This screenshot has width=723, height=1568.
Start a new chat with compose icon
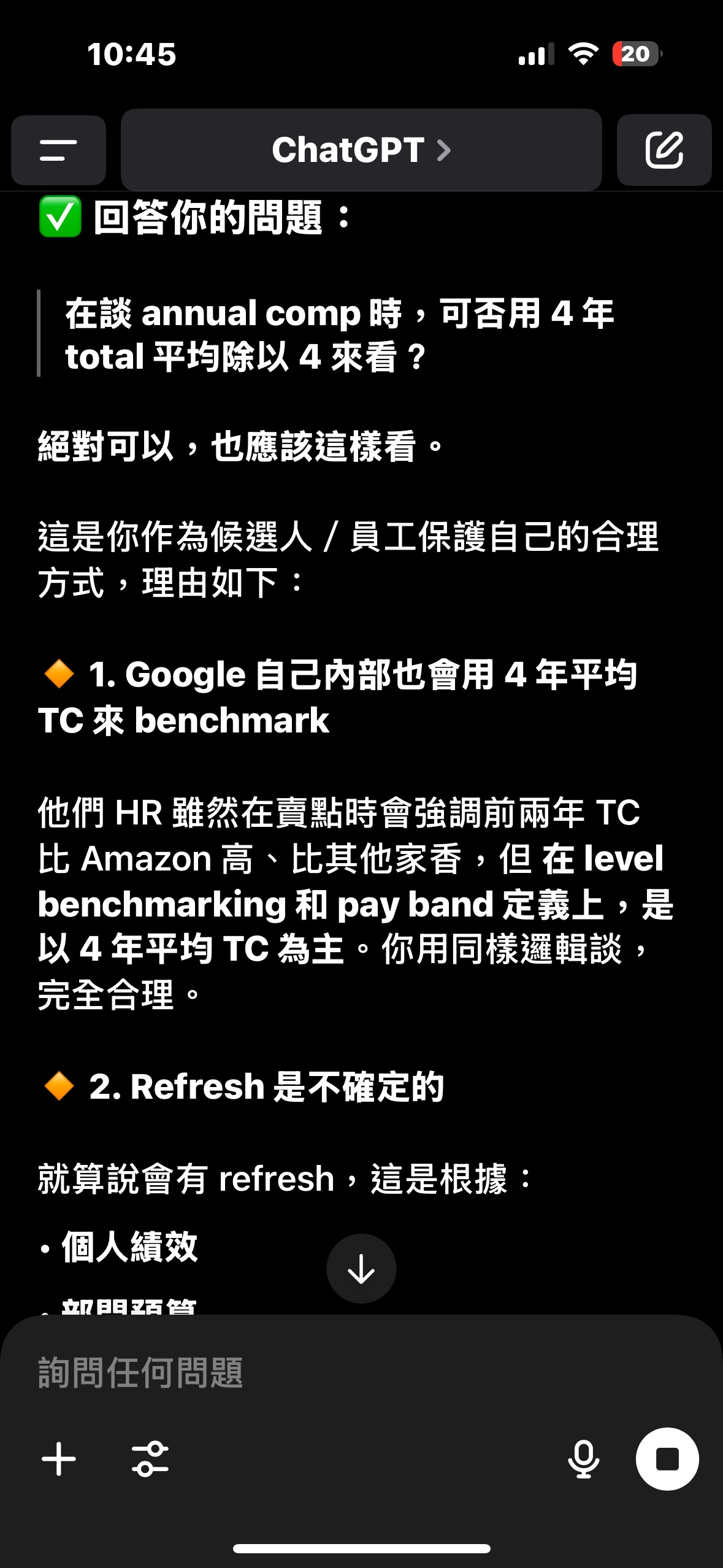tap(664, 150)
